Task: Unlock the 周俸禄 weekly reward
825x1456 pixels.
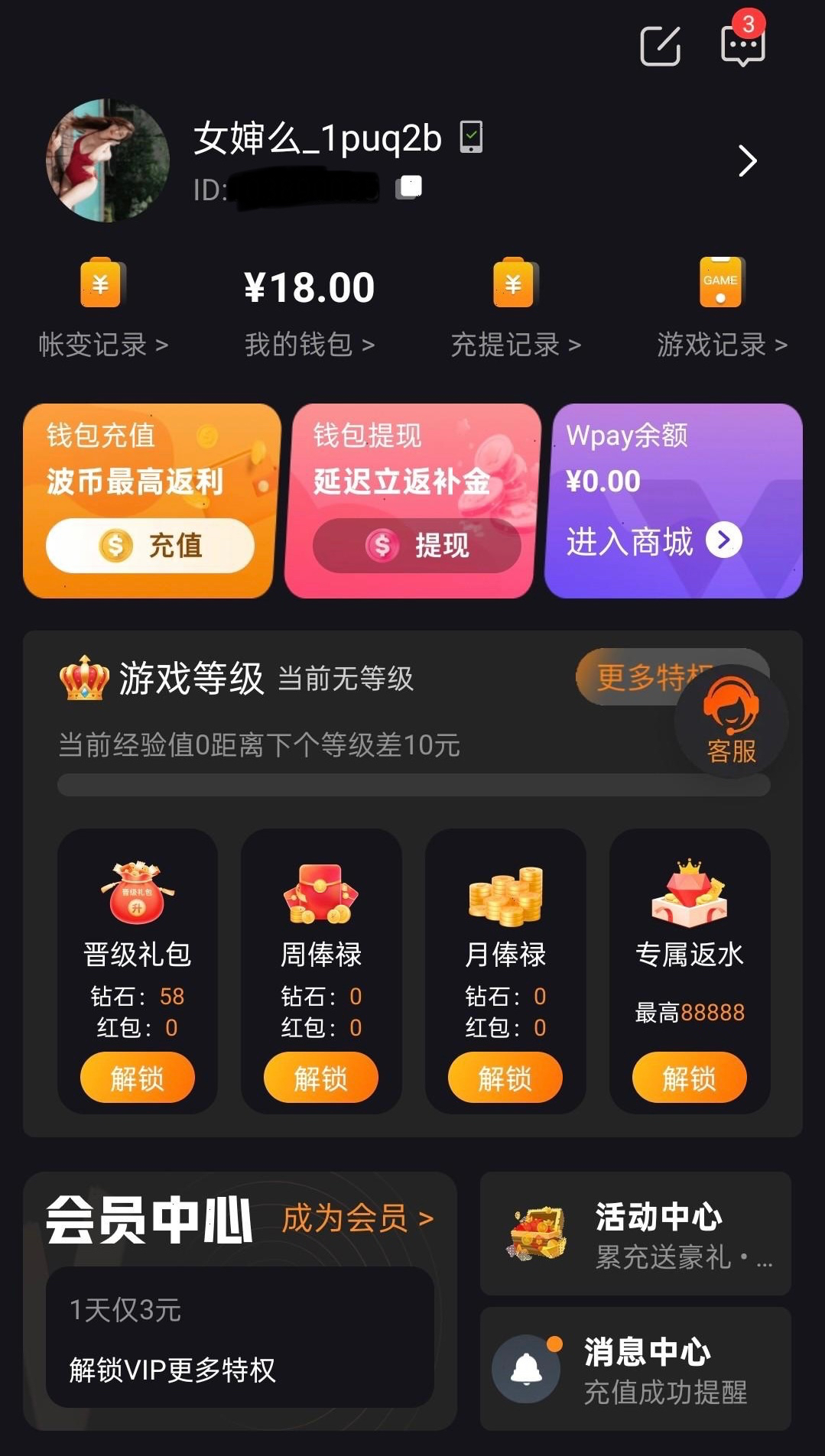Action: pos(321,1078)
